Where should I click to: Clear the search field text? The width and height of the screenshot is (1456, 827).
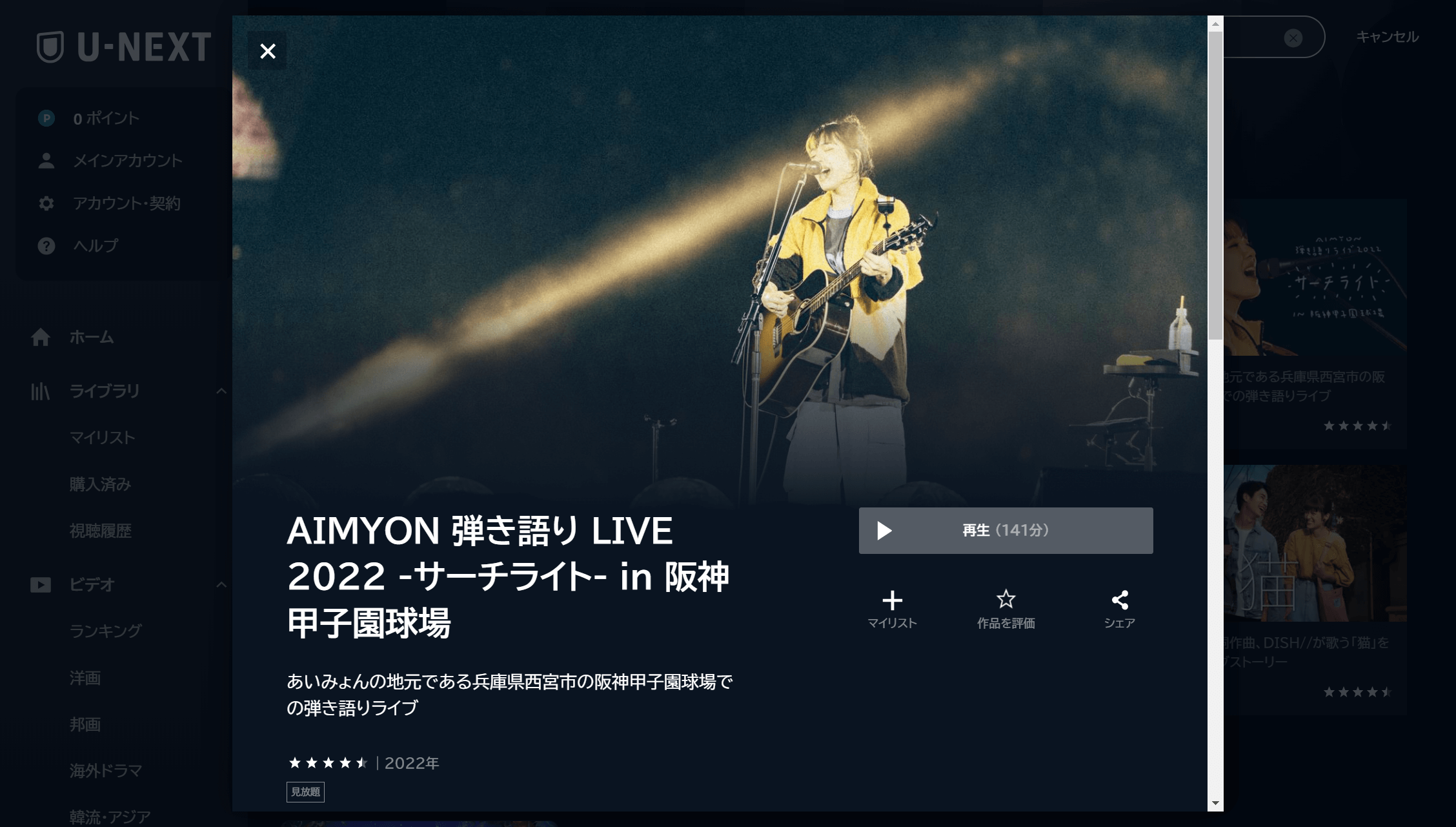coord(1293,38)
